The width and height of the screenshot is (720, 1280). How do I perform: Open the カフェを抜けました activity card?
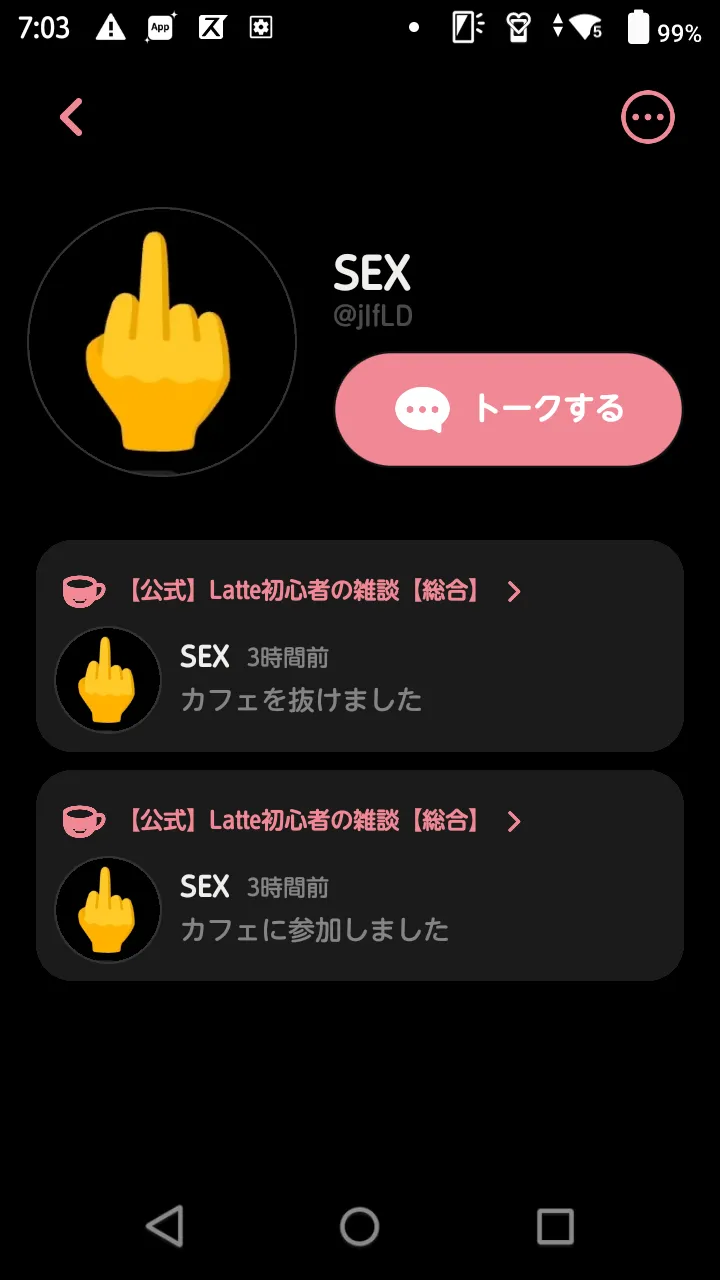point(360,681)
